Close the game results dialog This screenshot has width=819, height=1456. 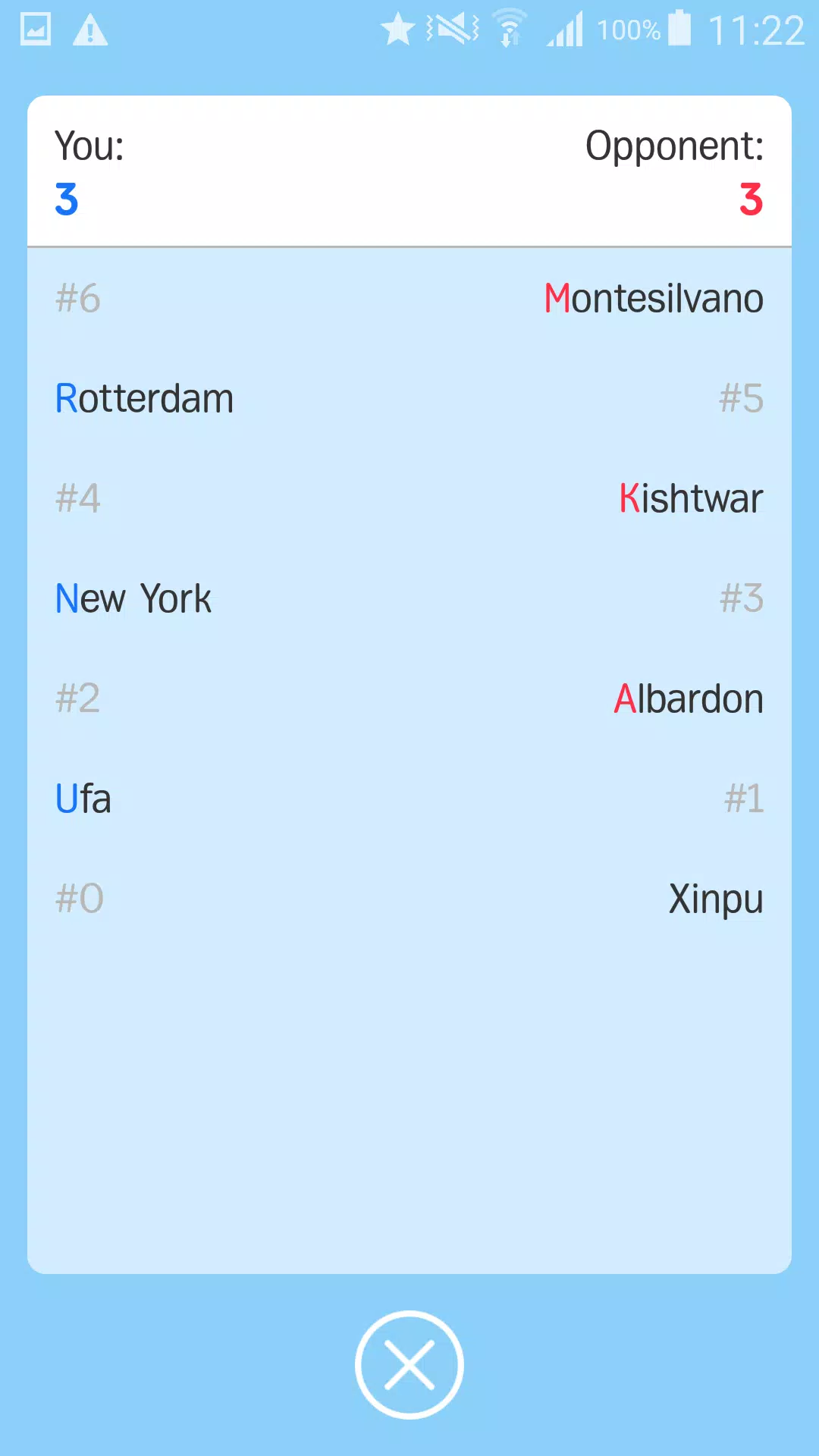409,1364
